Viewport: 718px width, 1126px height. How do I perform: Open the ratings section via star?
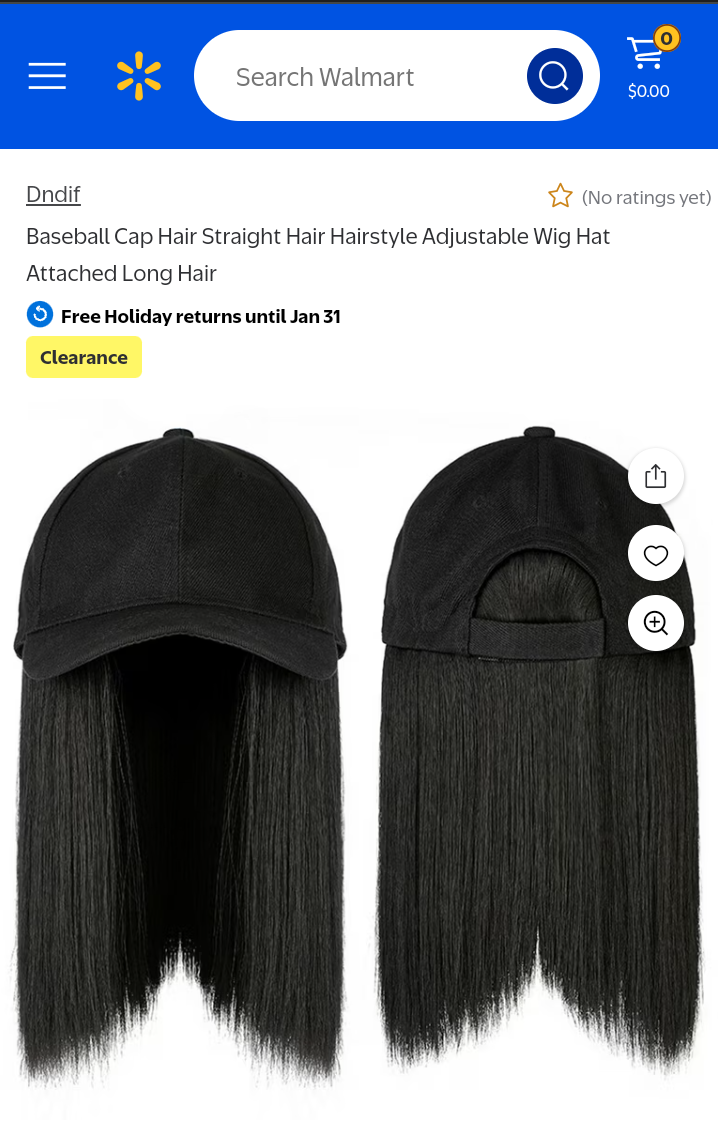coord(560,196)
